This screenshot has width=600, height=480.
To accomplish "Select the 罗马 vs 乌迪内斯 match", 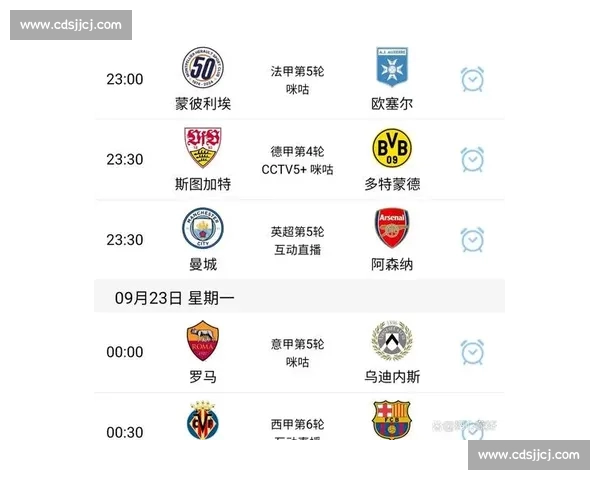I will pyautogui.click(x=297, y=352).
